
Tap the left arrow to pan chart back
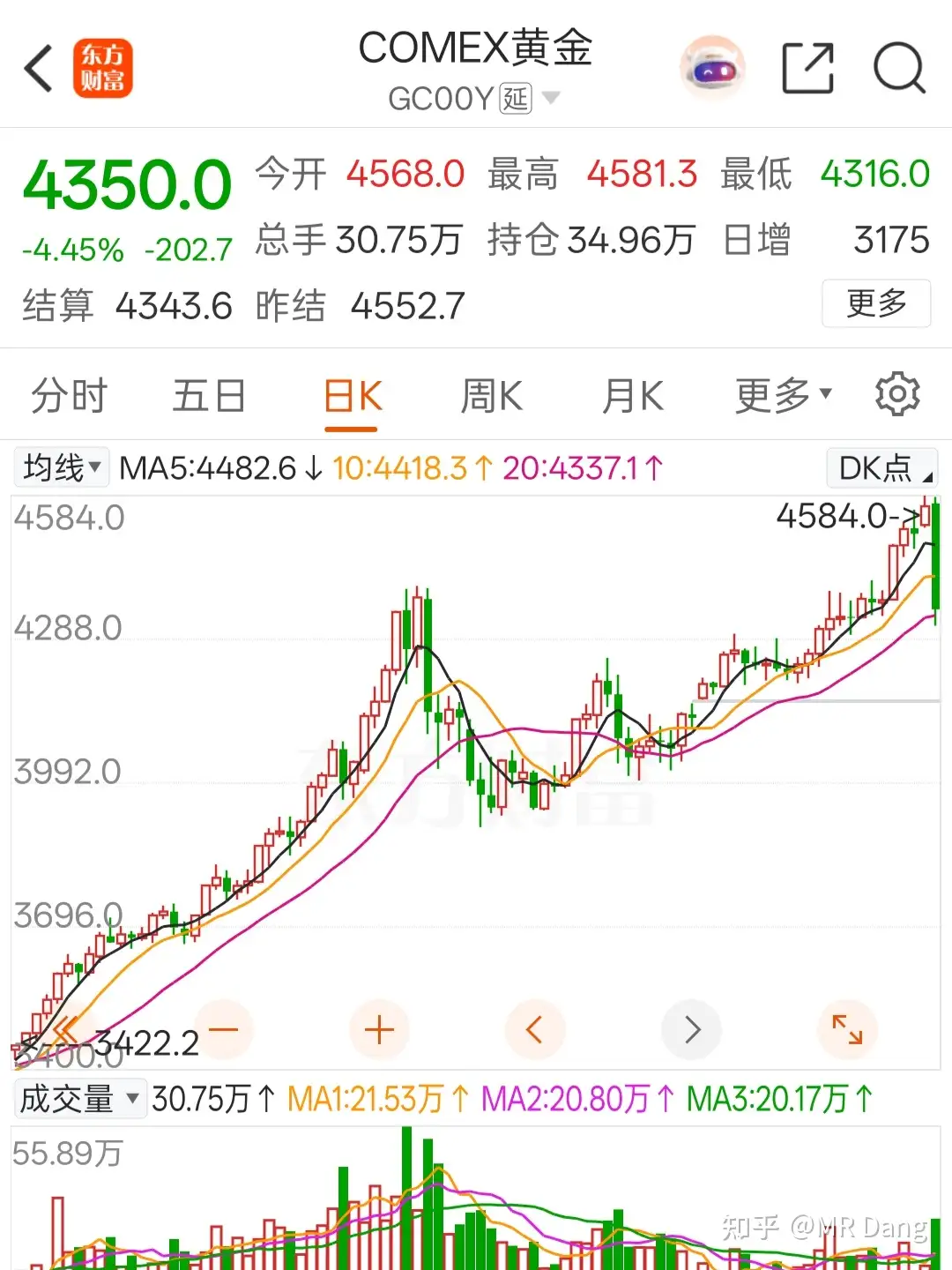pyautogui.click(x=534, y=1028)
